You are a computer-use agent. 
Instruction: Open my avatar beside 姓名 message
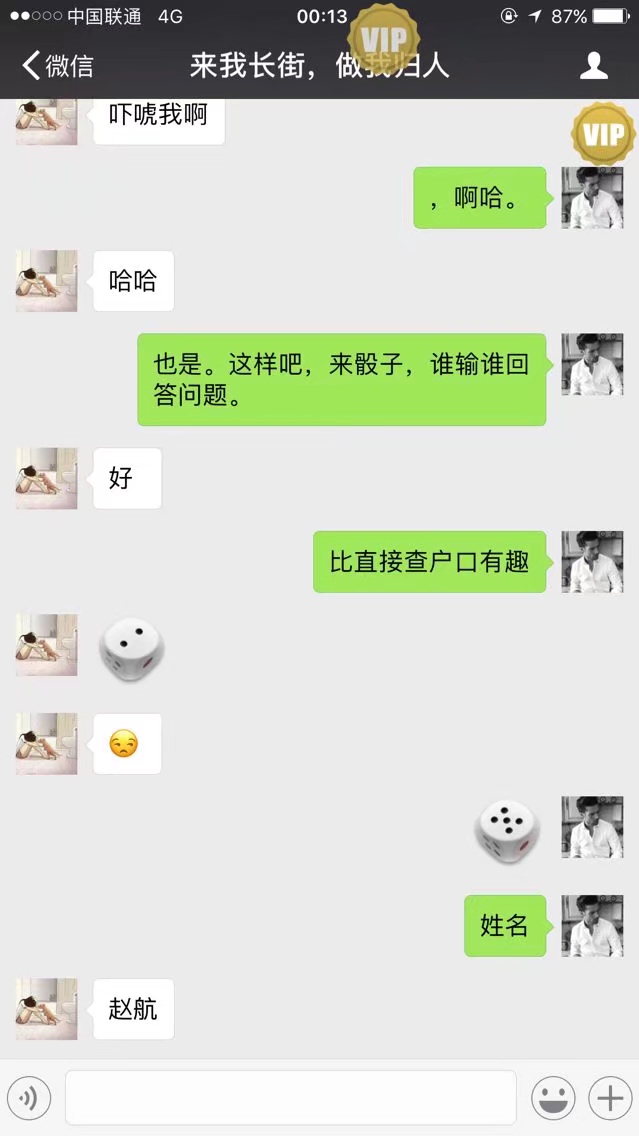click(592, 925)
